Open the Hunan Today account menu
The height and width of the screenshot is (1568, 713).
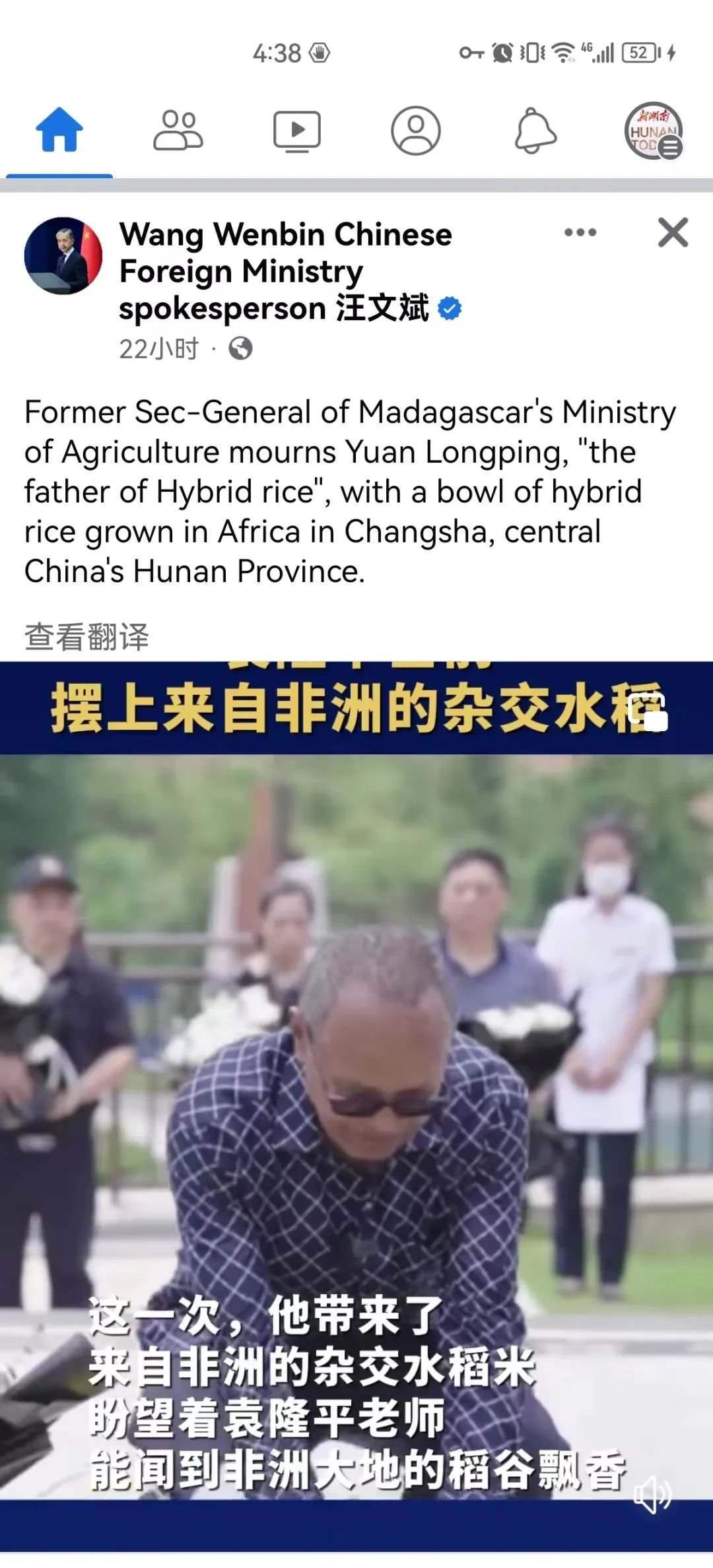tap(653, 131)
